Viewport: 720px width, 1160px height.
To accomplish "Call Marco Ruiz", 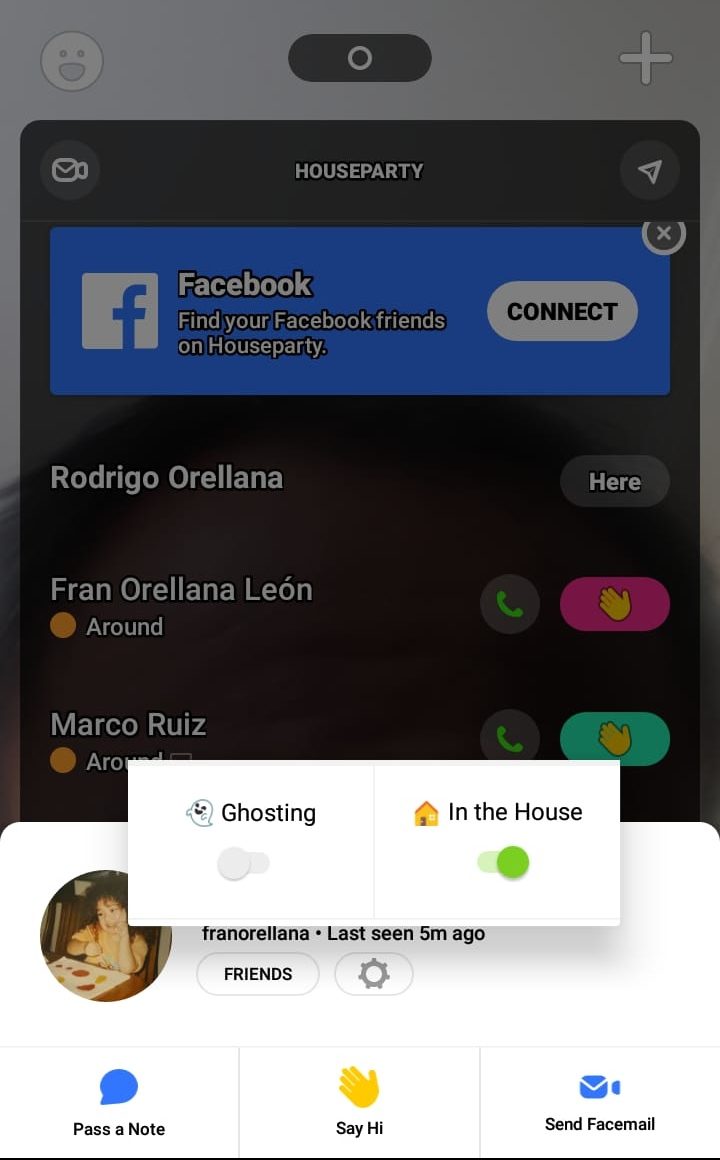I will pyautogui.click(x=510, y=739).
